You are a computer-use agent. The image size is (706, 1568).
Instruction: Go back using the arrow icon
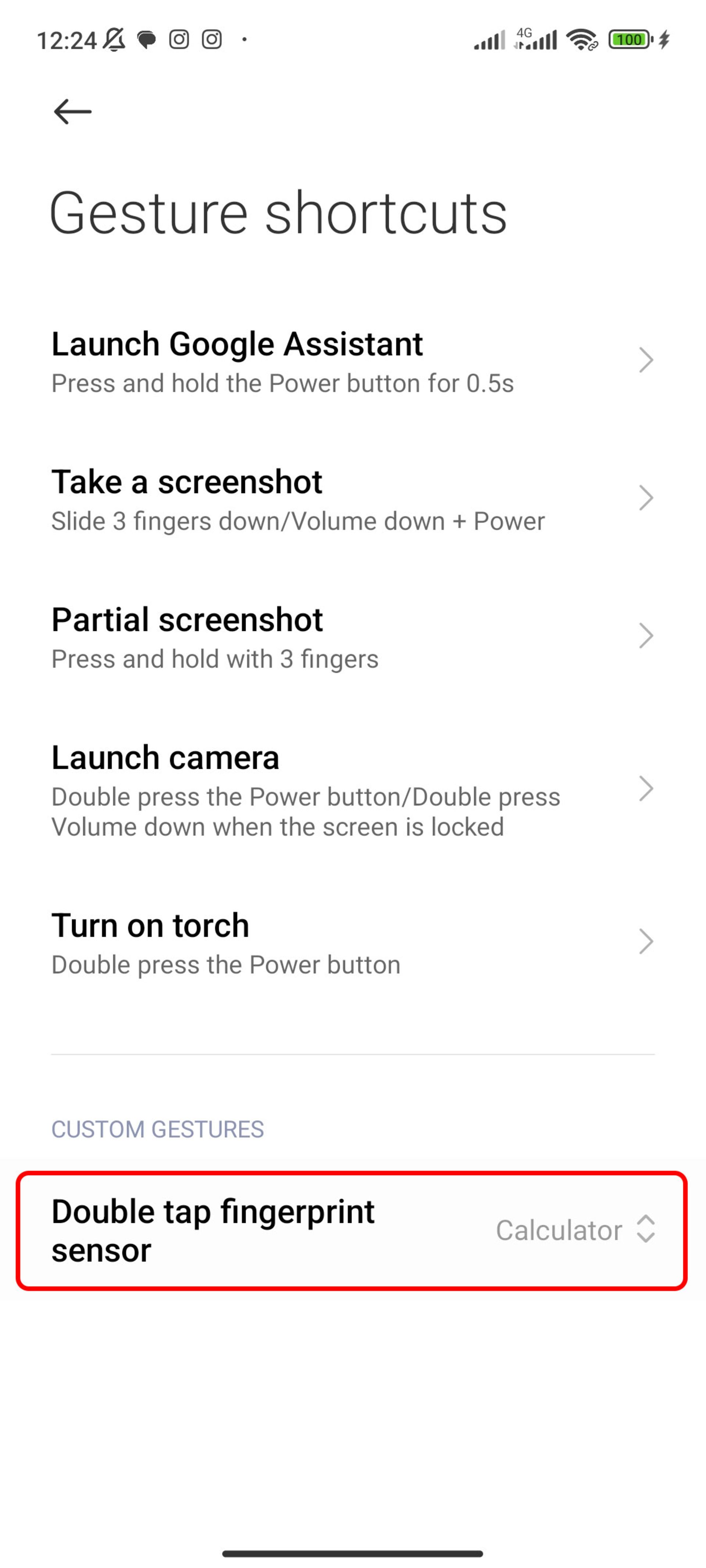[x=72, y=112]
